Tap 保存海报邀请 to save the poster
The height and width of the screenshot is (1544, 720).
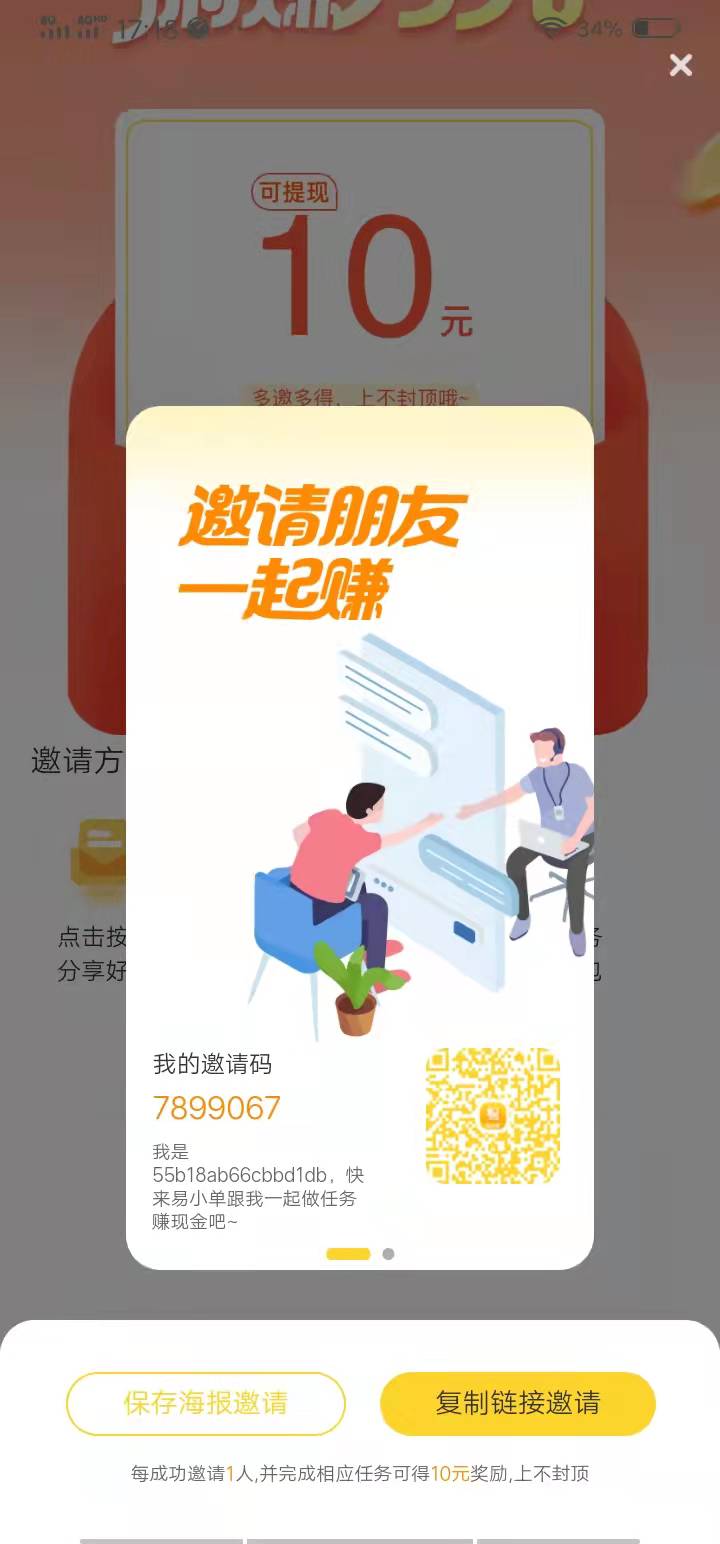[206, 1403]
